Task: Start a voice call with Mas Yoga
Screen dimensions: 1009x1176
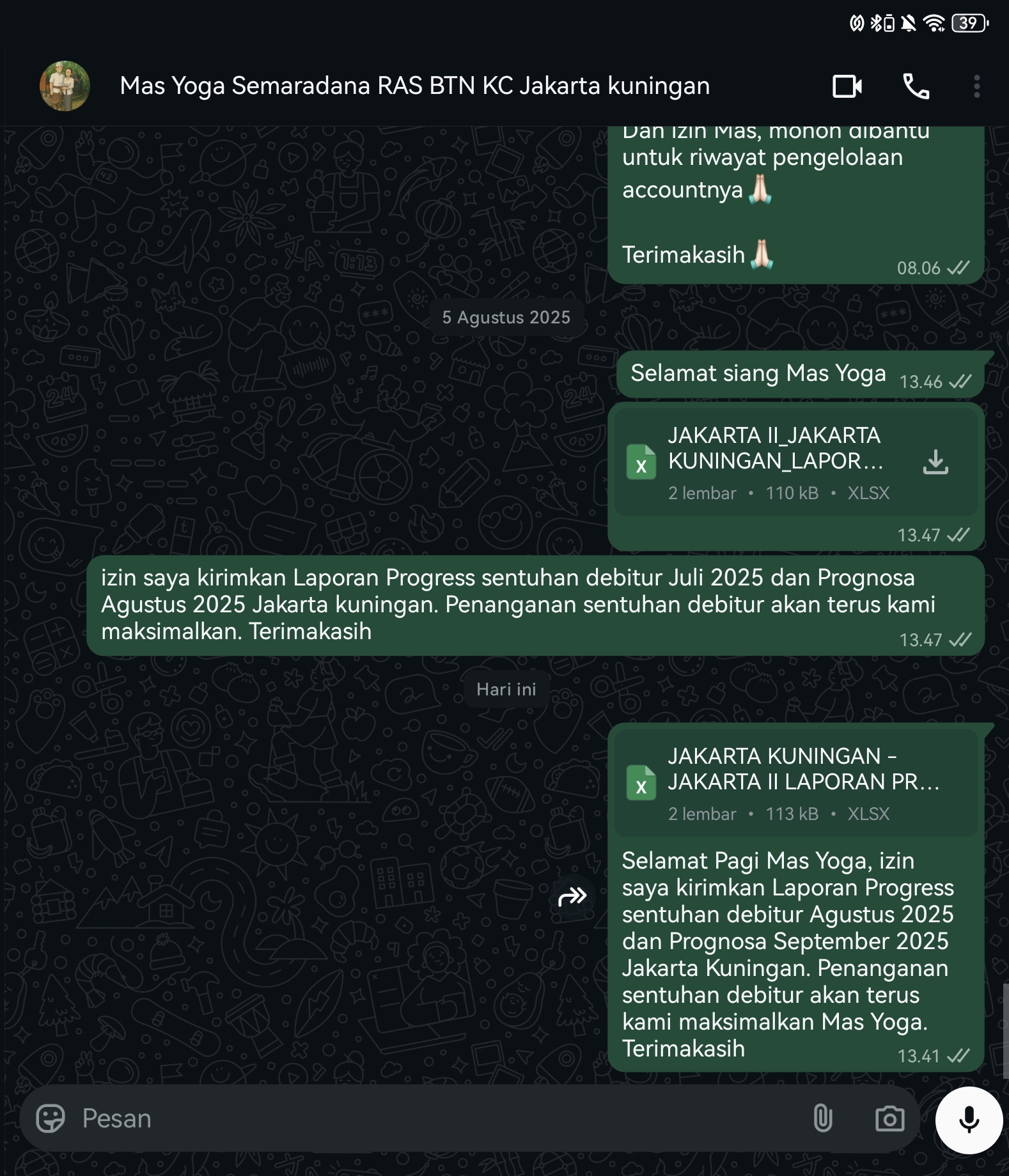Action: (915, 86)
